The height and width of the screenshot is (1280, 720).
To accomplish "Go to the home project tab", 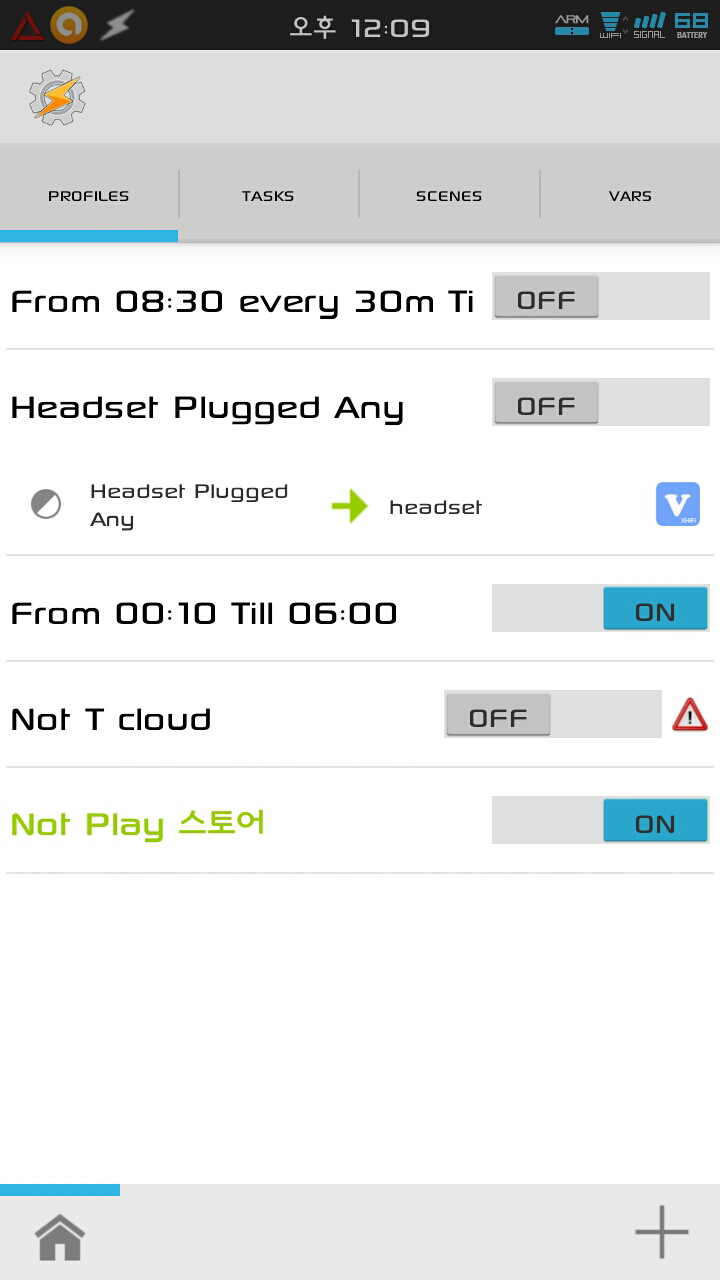I will pyautogui.click(x=60, y=1238).
